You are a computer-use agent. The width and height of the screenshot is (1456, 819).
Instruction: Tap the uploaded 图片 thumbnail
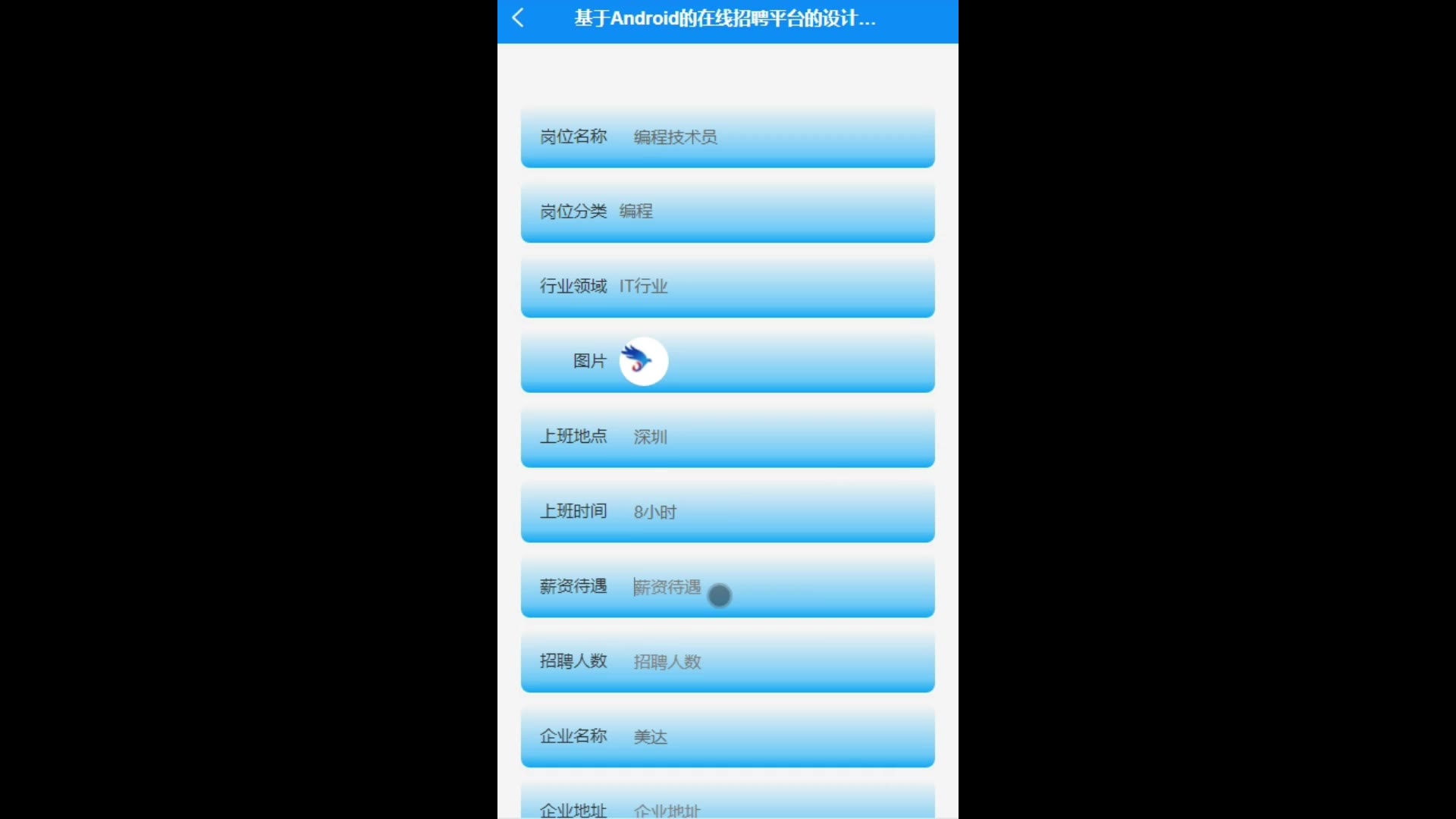(643, 362)
